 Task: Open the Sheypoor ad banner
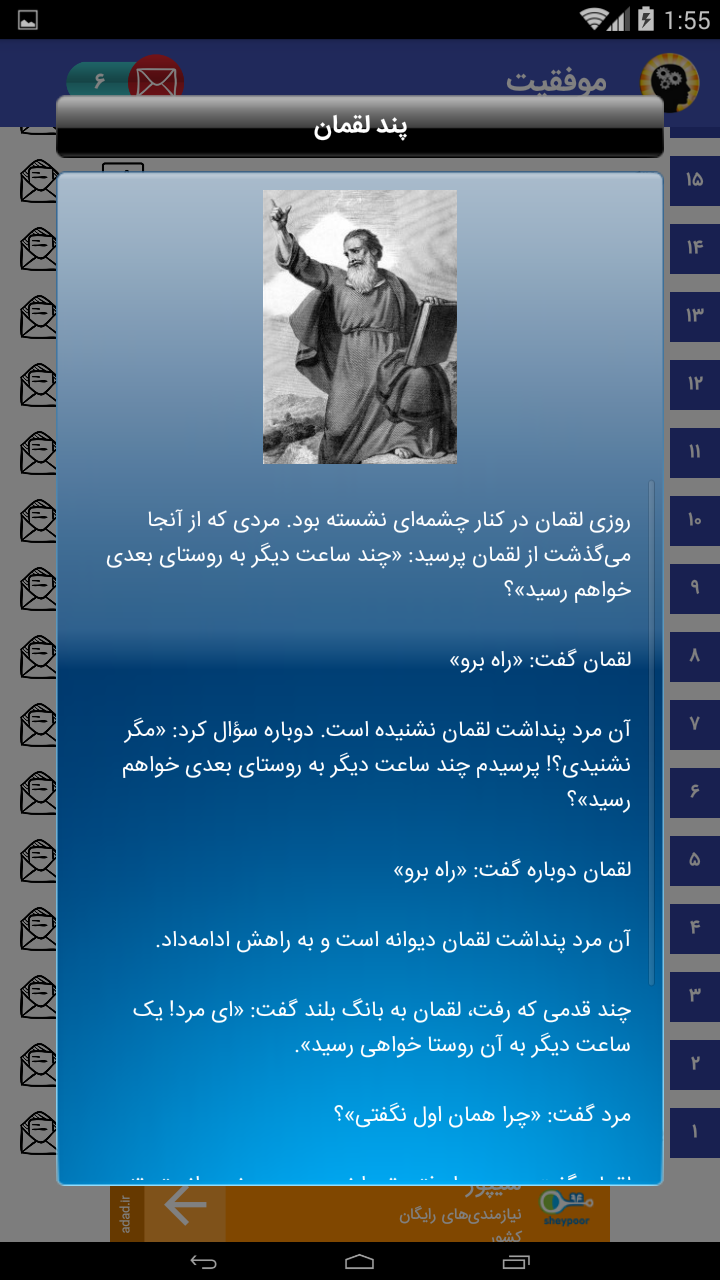click(x=360, y=1213)
